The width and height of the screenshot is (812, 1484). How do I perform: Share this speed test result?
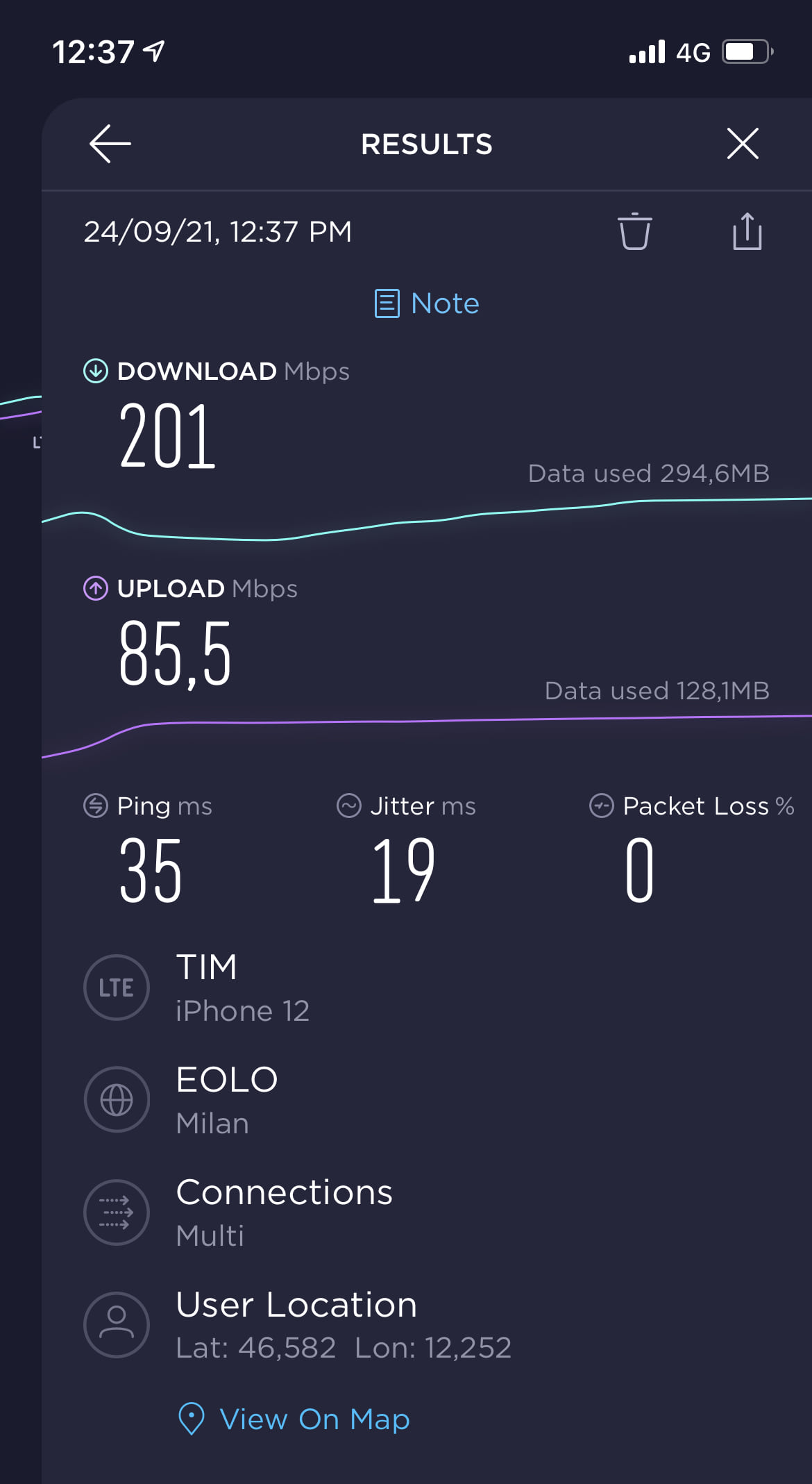click(747, 231)
